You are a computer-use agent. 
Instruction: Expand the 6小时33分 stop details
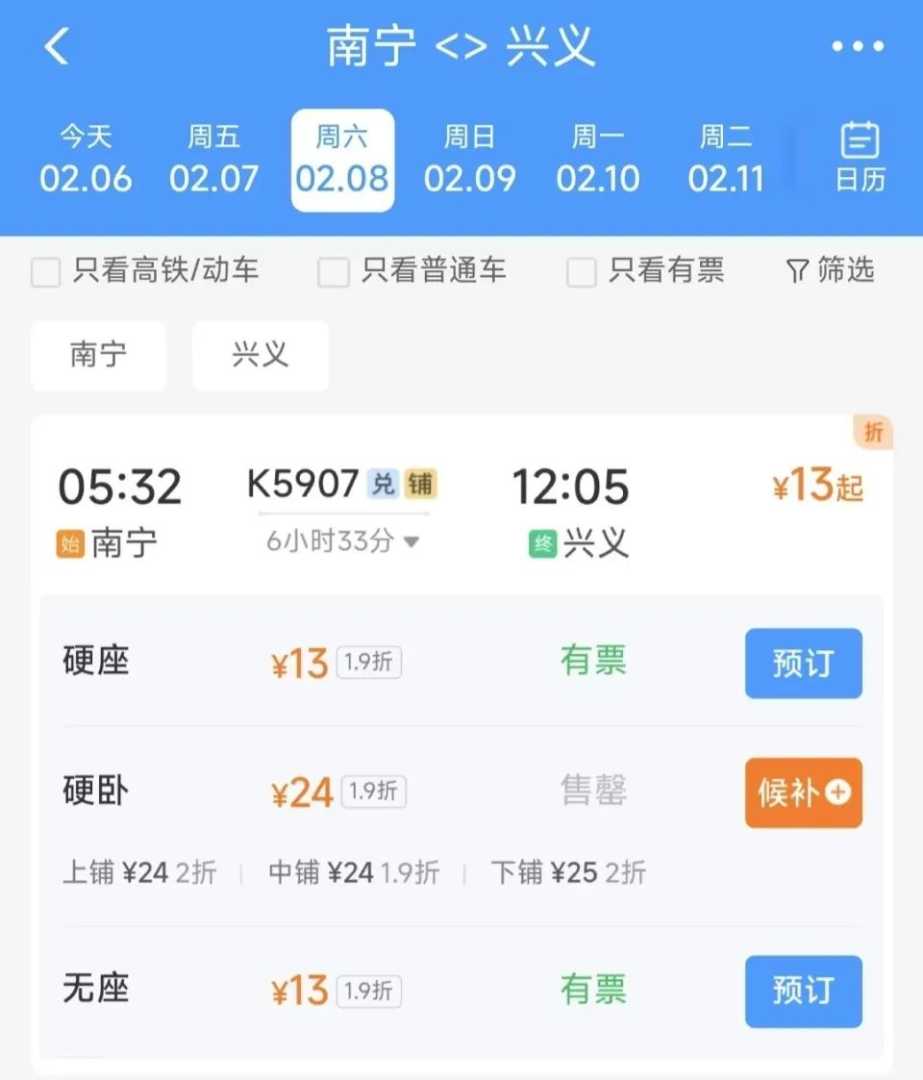coord(343,542)
